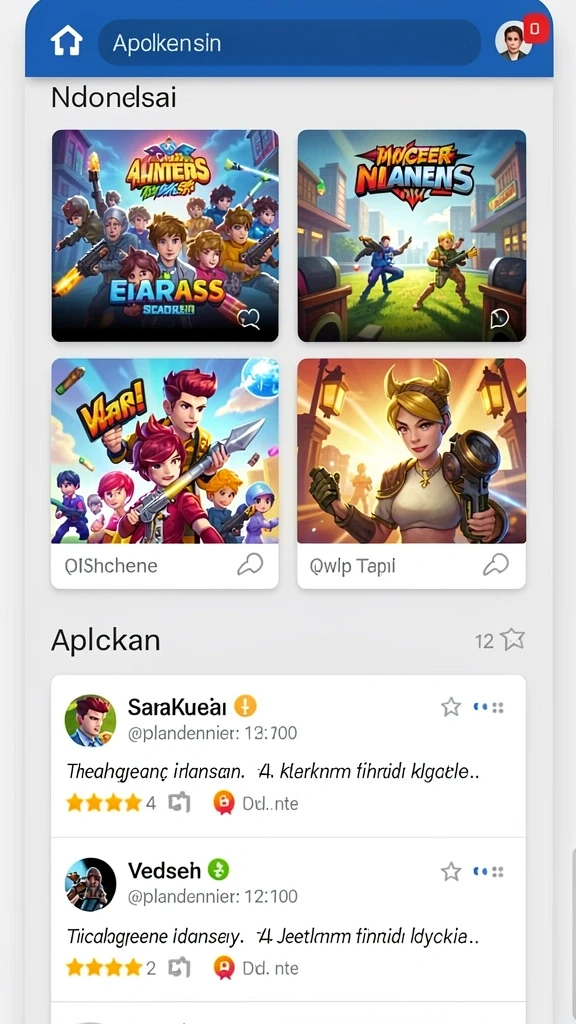
Task: Open the Niianens game tile
Action: coord(411,235)
